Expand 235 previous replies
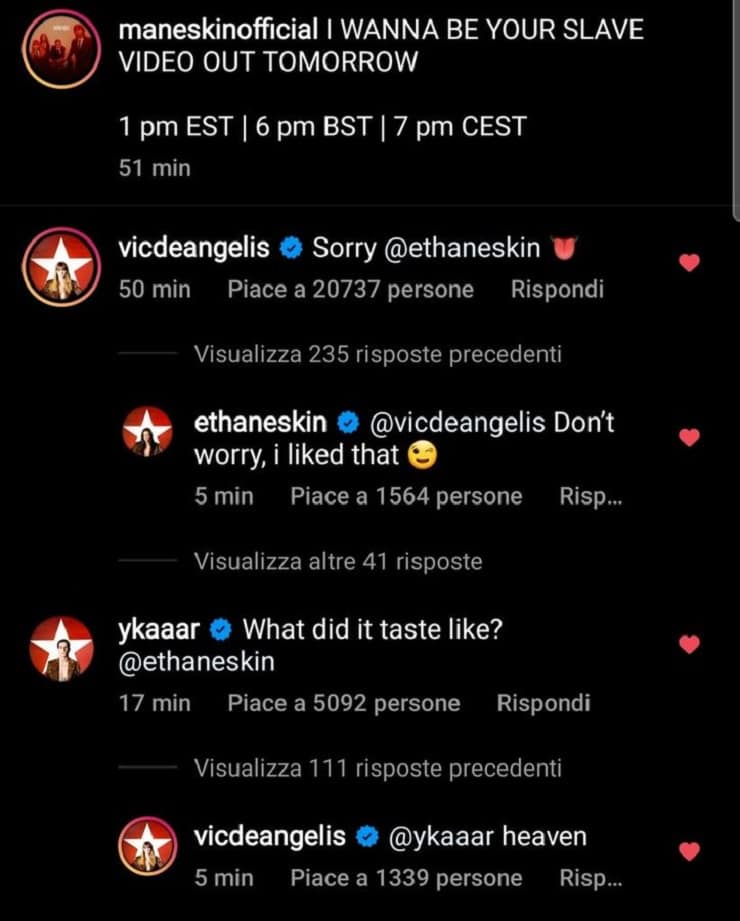 (x=377, y=354)
